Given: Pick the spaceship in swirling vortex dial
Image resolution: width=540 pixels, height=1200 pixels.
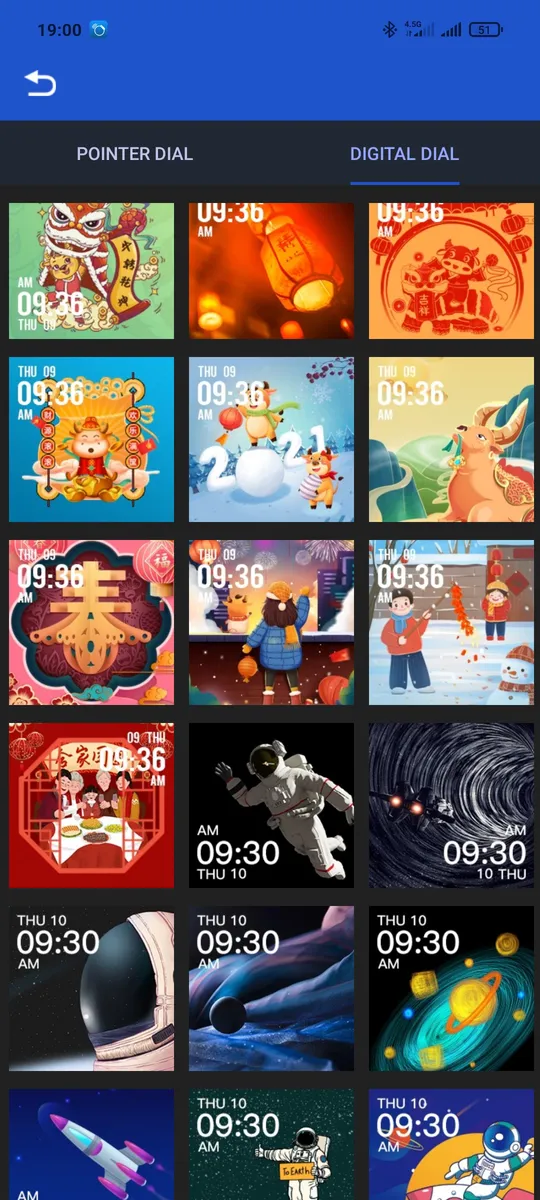Looking at the screenshot, I should coord(452,805).
